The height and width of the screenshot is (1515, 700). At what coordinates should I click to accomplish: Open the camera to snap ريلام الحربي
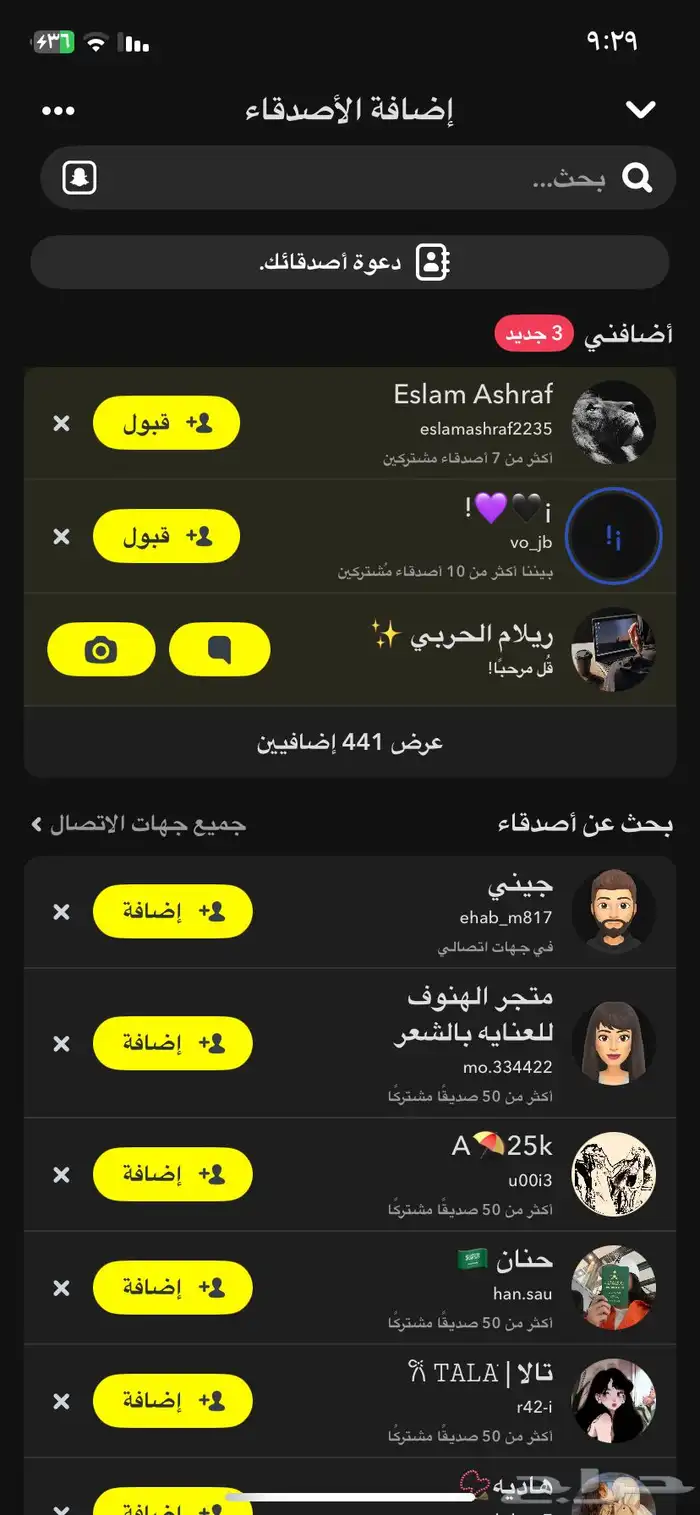click(101, 650)
